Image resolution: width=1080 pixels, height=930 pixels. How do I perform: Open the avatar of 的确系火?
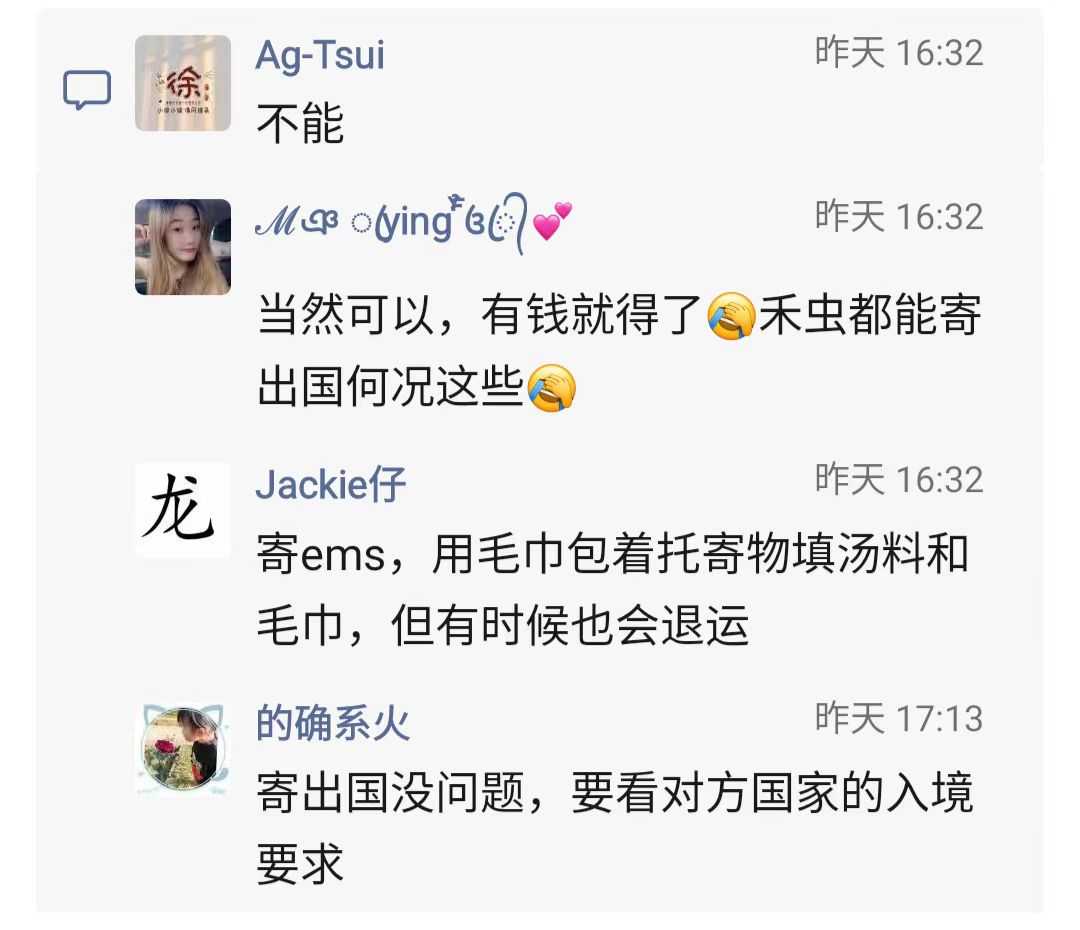coord(183,749)
